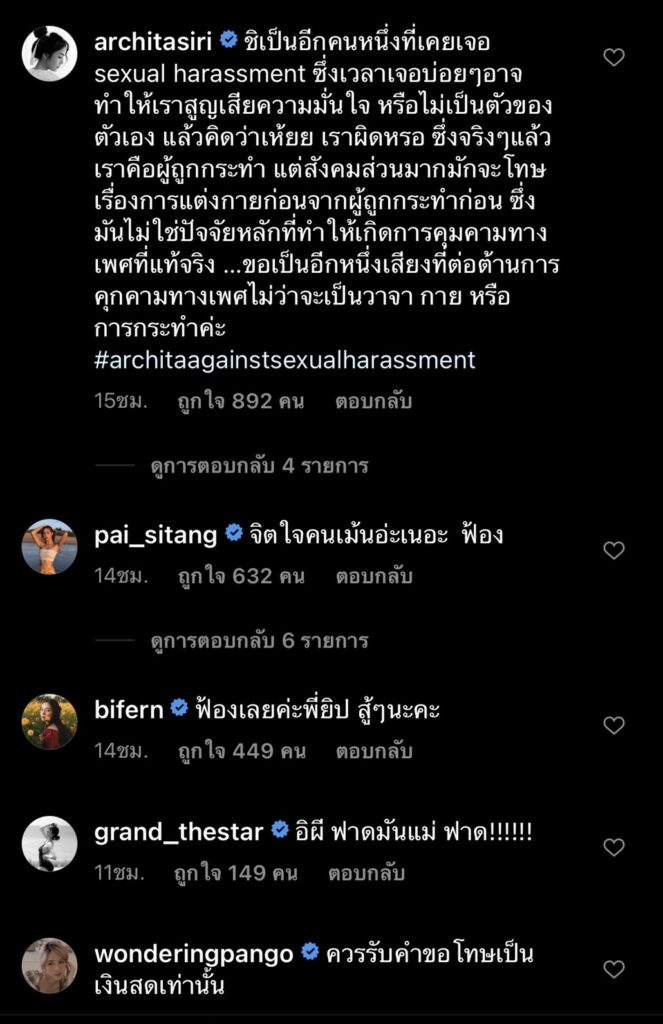Open the #architaagainstsexualharassment hashtag
The image size is (663, 1024).
coord(285,359)
